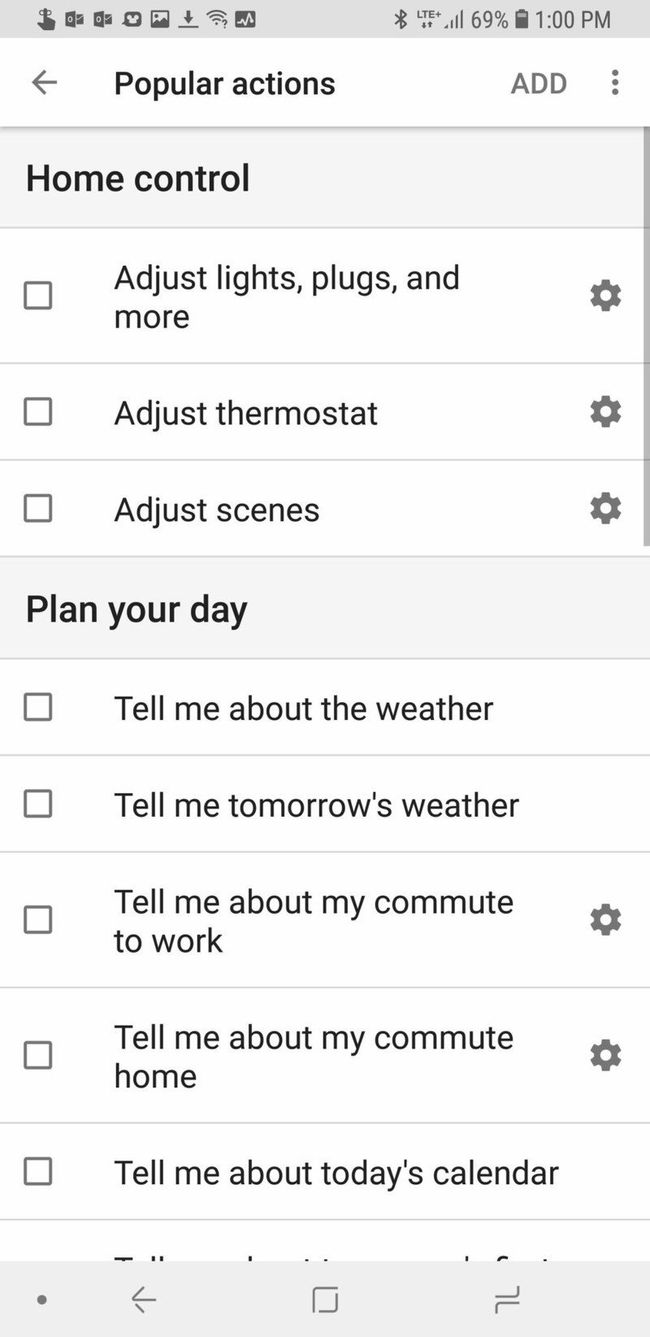Viewport: 650px width, 1337px height.
Task: Tap the ADD button
Action: [x=538, y=84]
